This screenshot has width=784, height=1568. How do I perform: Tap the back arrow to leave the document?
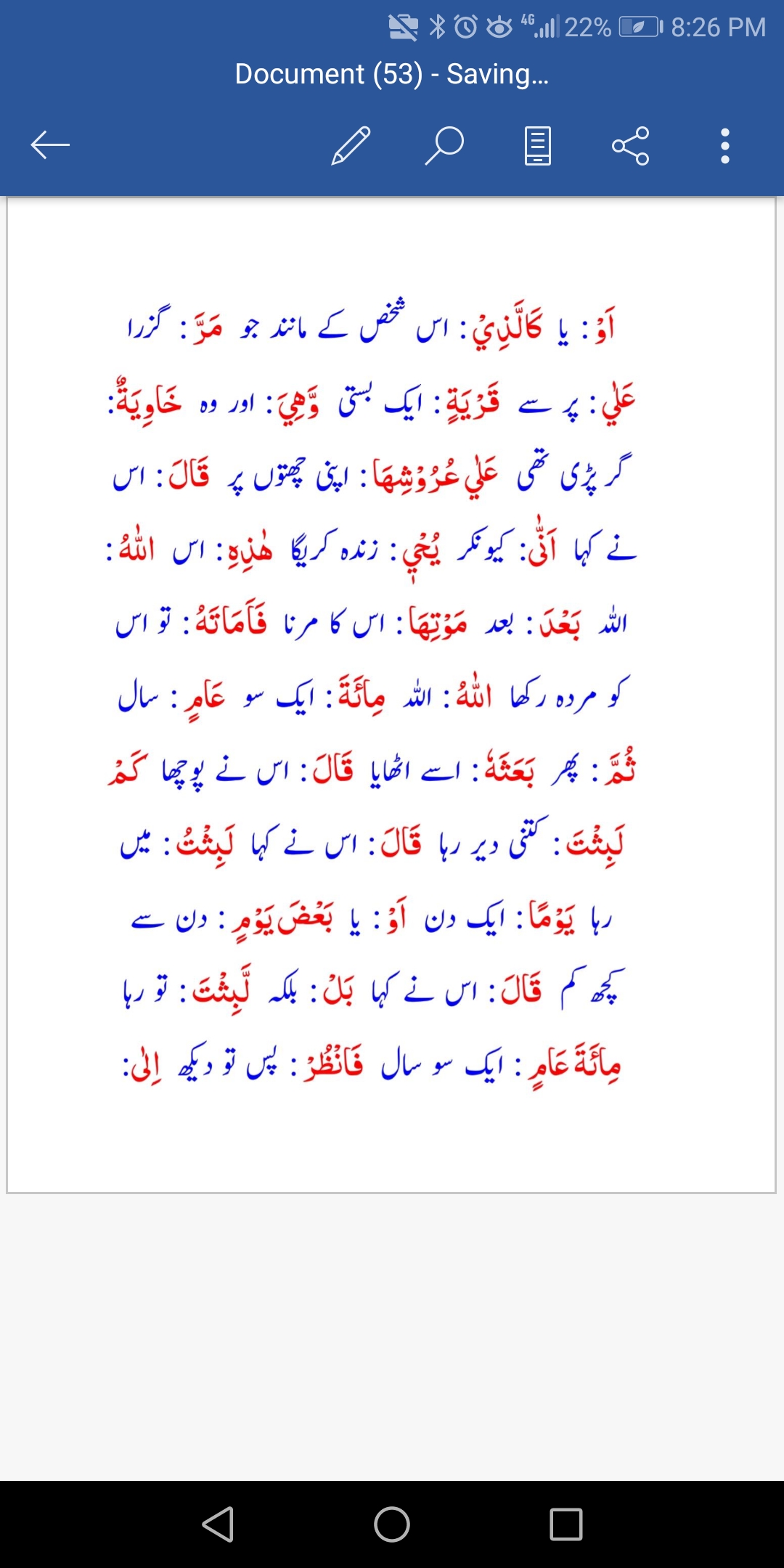(x=50, y=145)
